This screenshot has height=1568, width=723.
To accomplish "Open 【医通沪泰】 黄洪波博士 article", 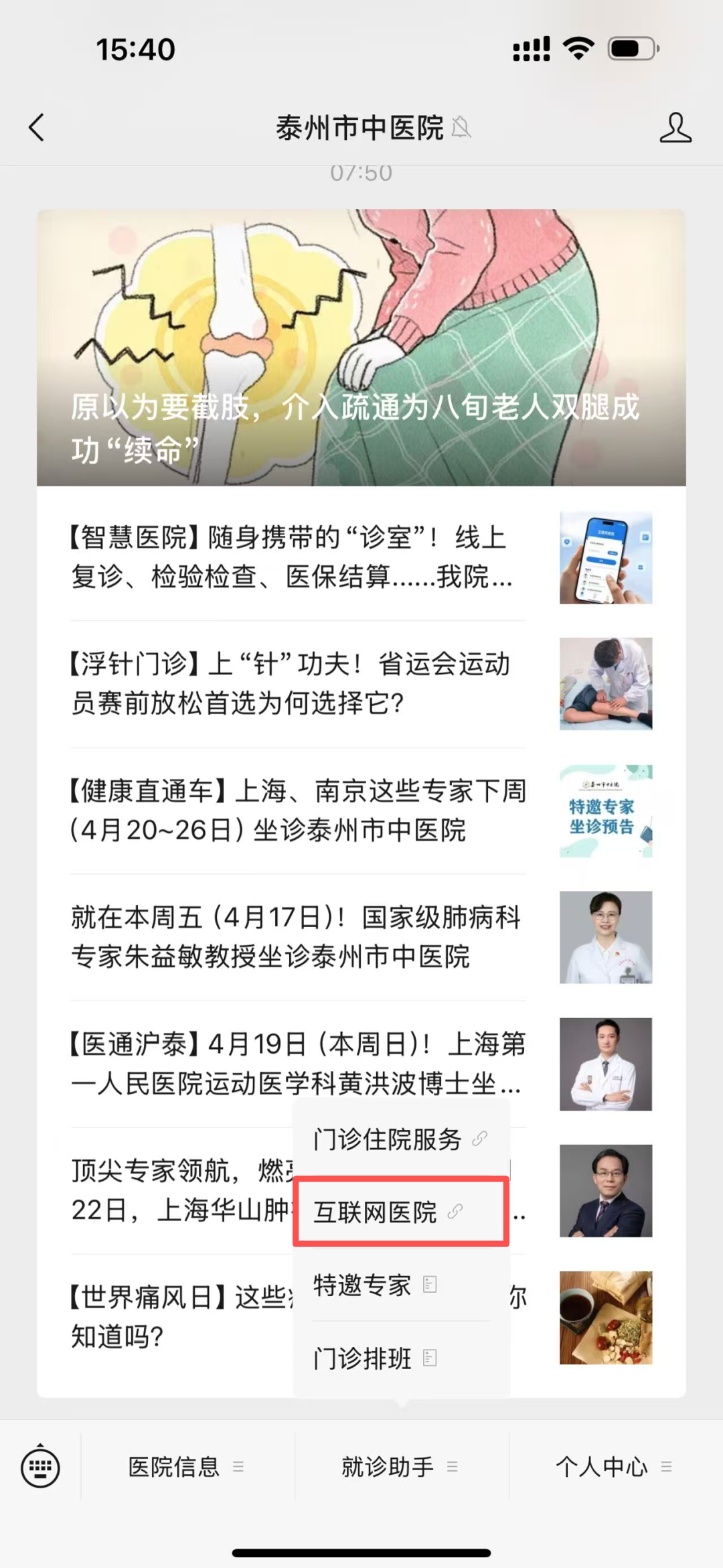I will [298, 1064].
